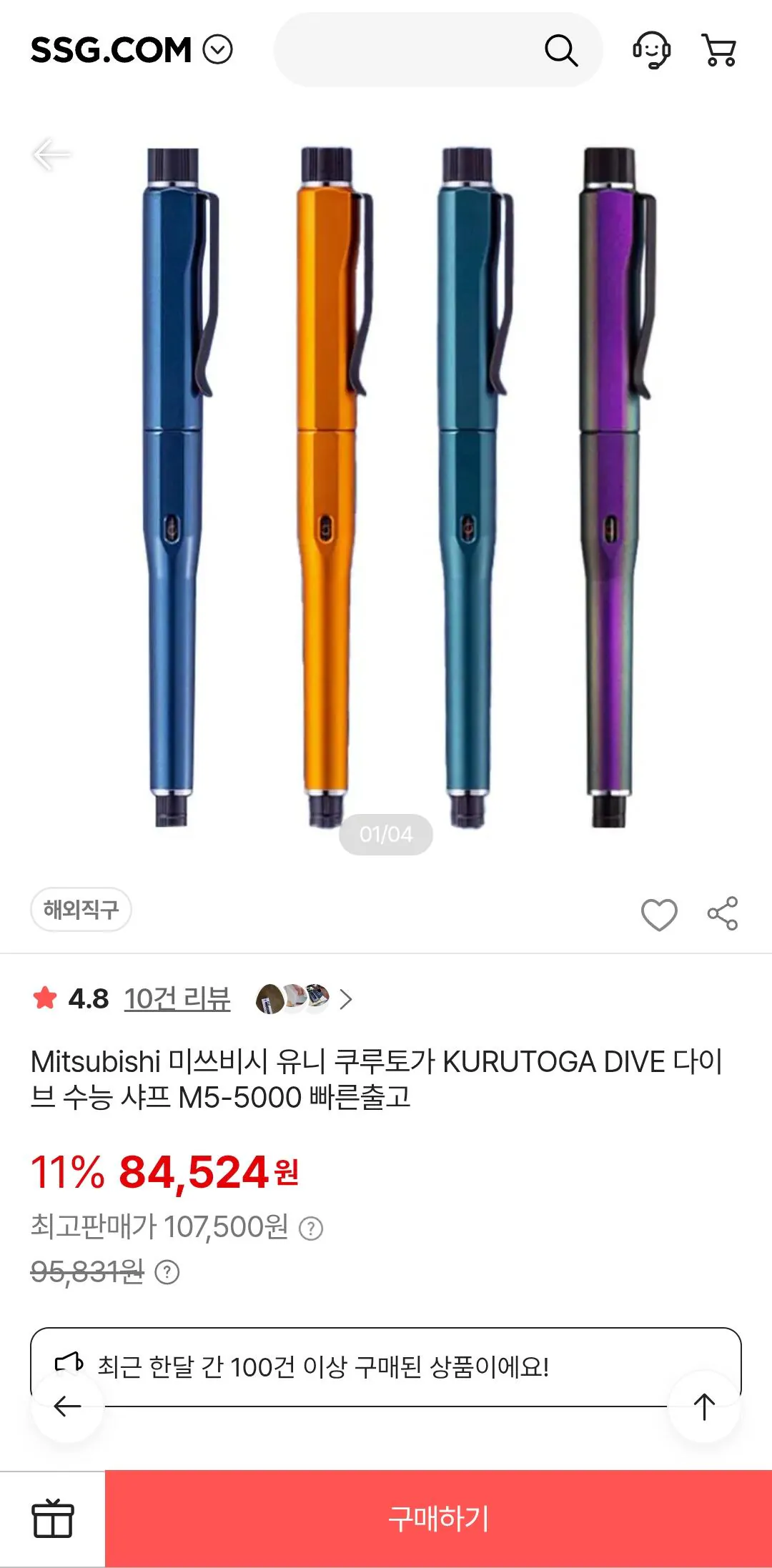This screenshot has height=1568, width=772.
Task: Jump to top of page
Action: [704, 1406]
